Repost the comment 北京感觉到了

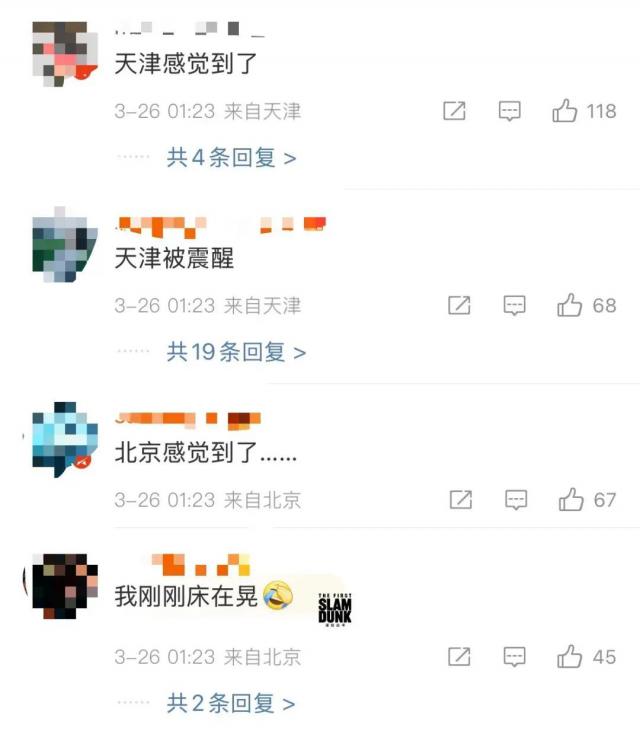460,499
